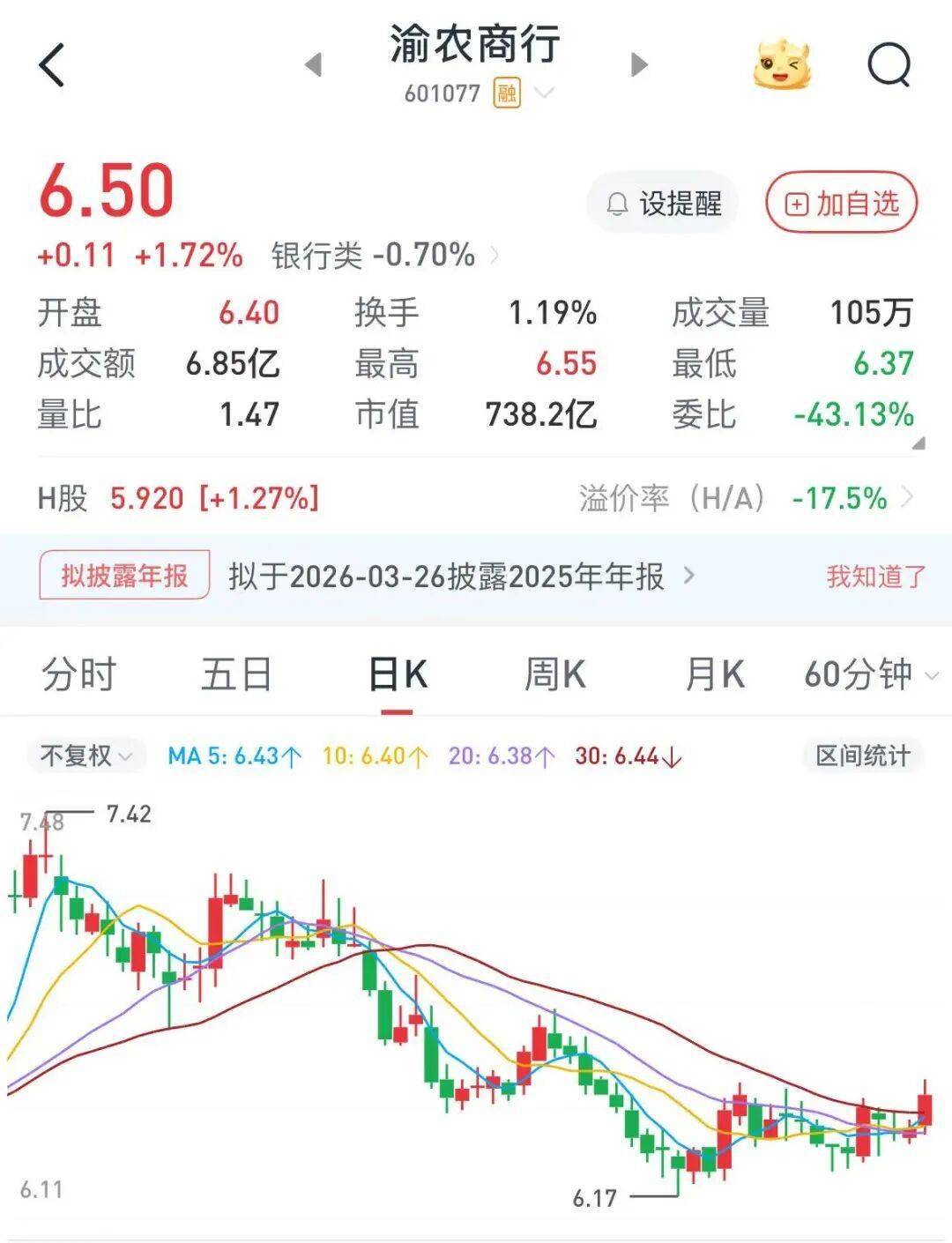Add stock to watchlist with 加自选
Image resolution: width=952 pixels, height=1243 pixels.
pos(842,205)
